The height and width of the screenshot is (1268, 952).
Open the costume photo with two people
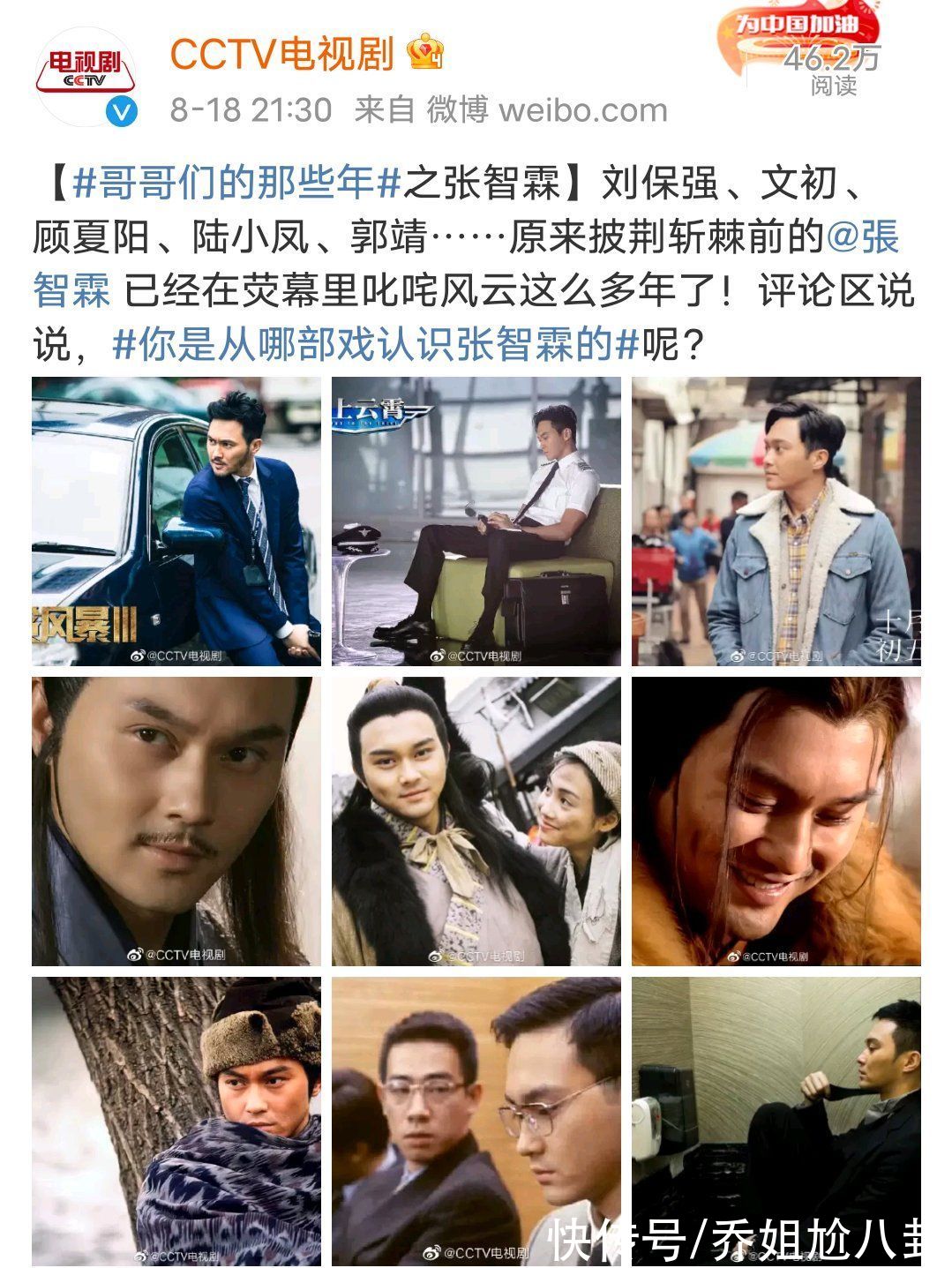coord(476,821)
